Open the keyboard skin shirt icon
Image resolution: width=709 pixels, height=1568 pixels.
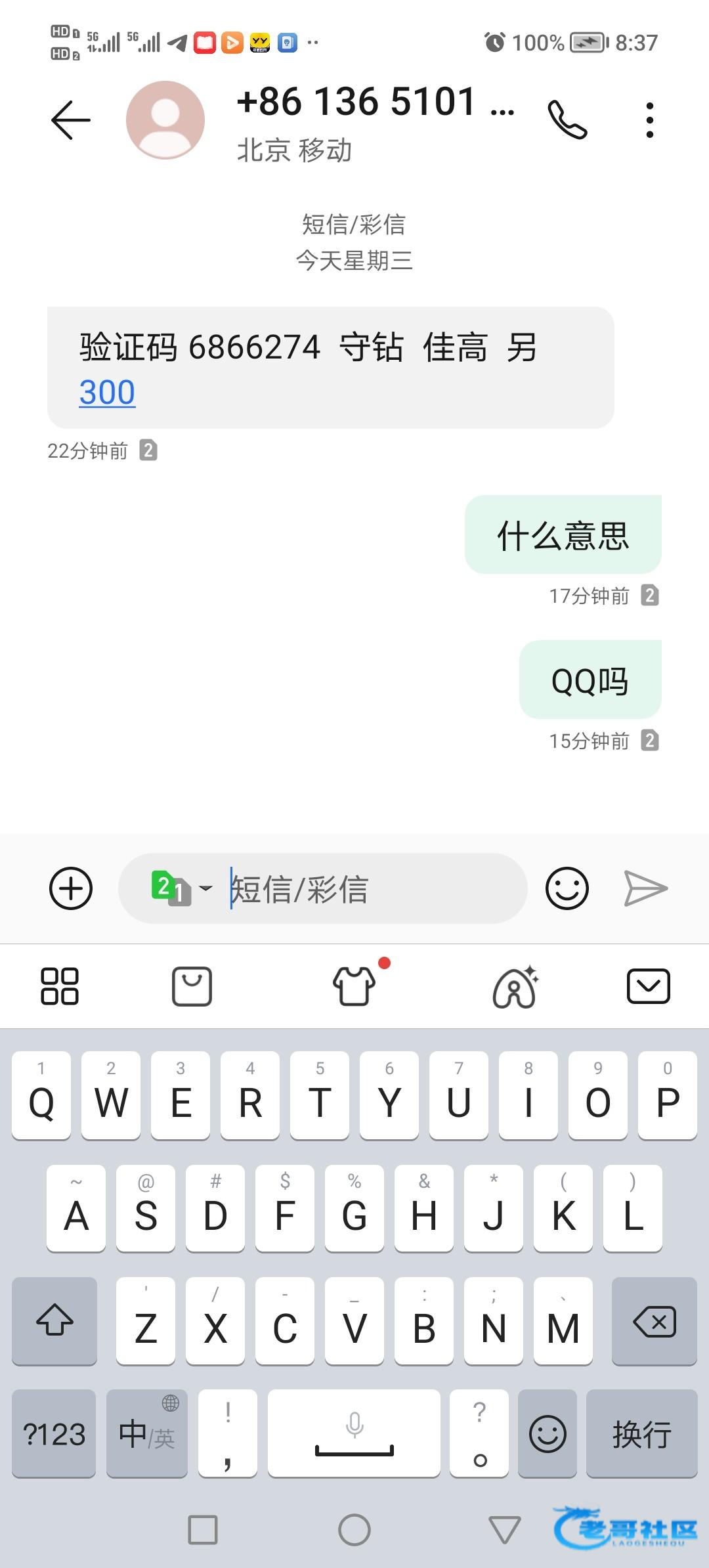tap(354, 986)
